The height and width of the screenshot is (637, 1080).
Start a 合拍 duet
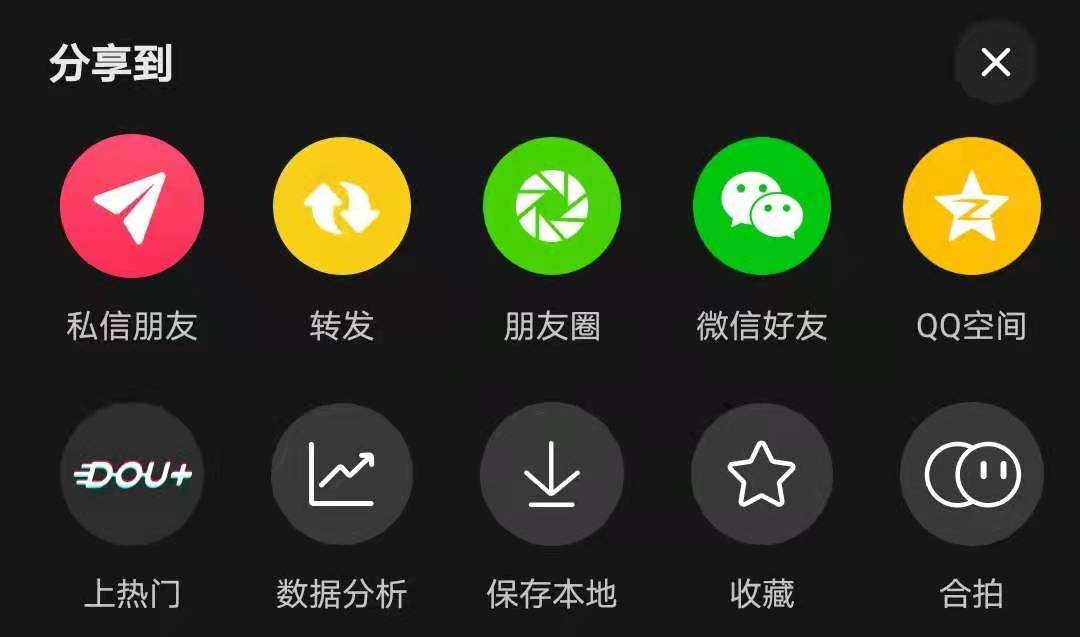click(x=972, y=474)
